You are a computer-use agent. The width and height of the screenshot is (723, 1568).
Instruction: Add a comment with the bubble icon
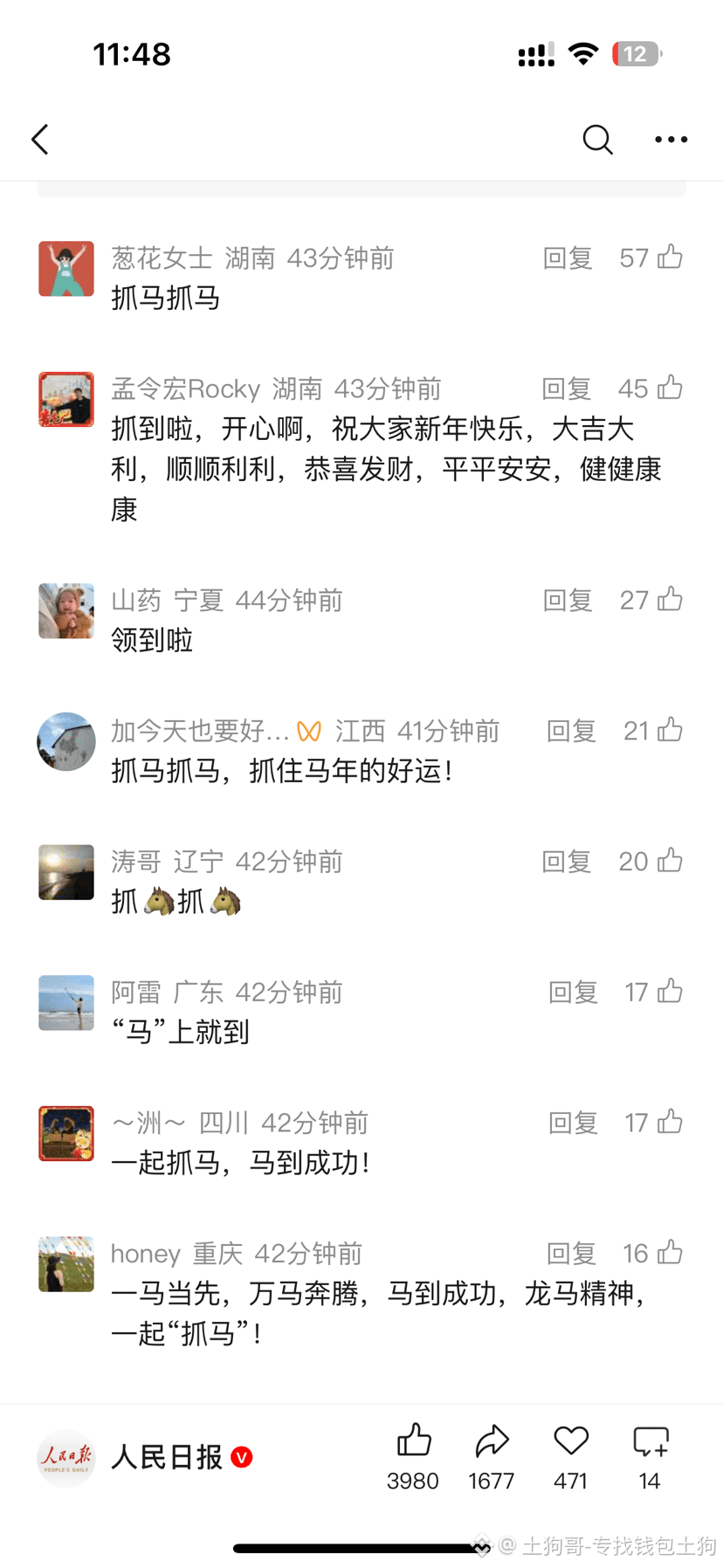pos(651,1441)
